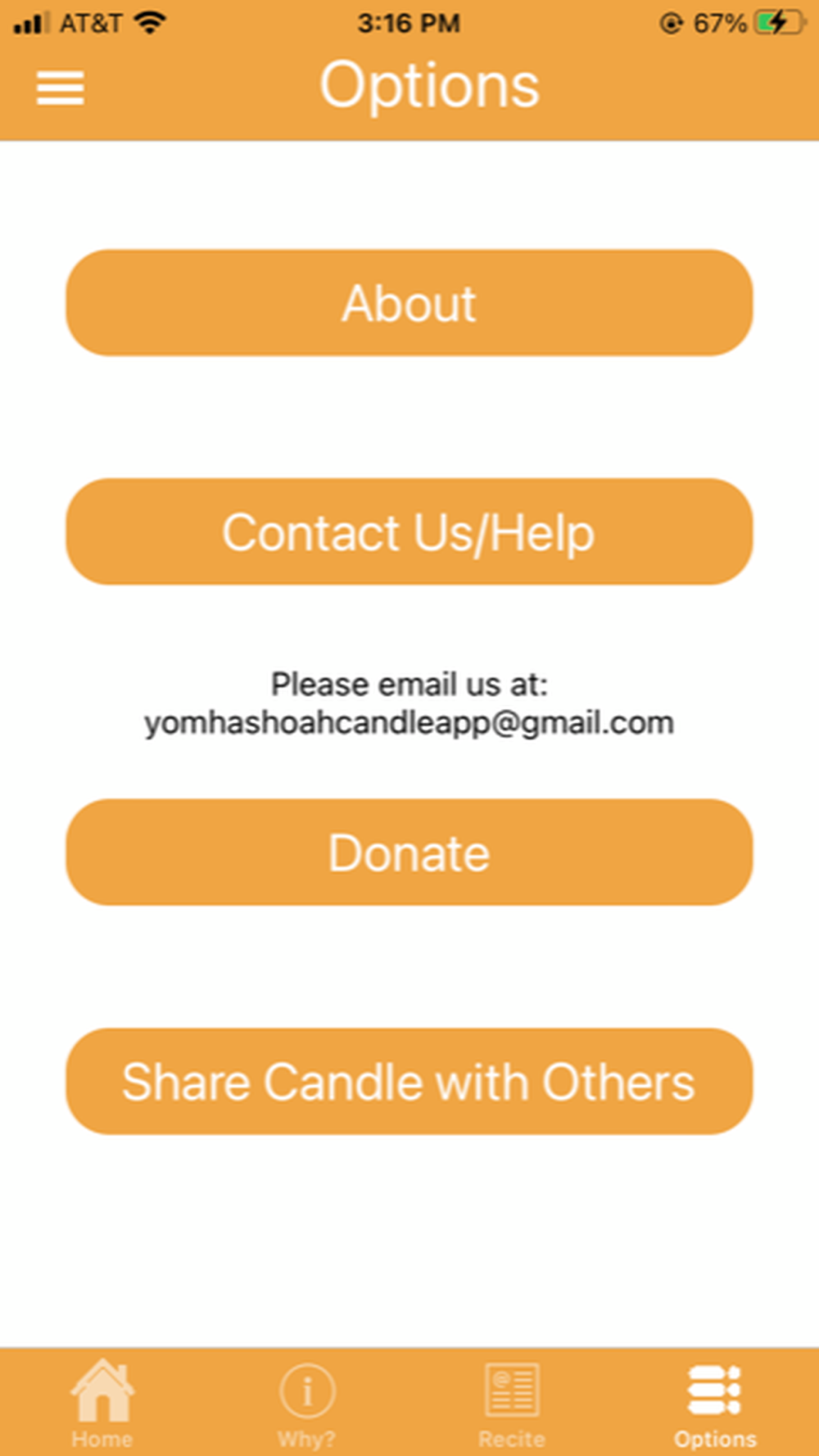This screenshot has height=1456, width=819.
Task: Switch to the Why? tab
Action: (x=307, y=1402)
